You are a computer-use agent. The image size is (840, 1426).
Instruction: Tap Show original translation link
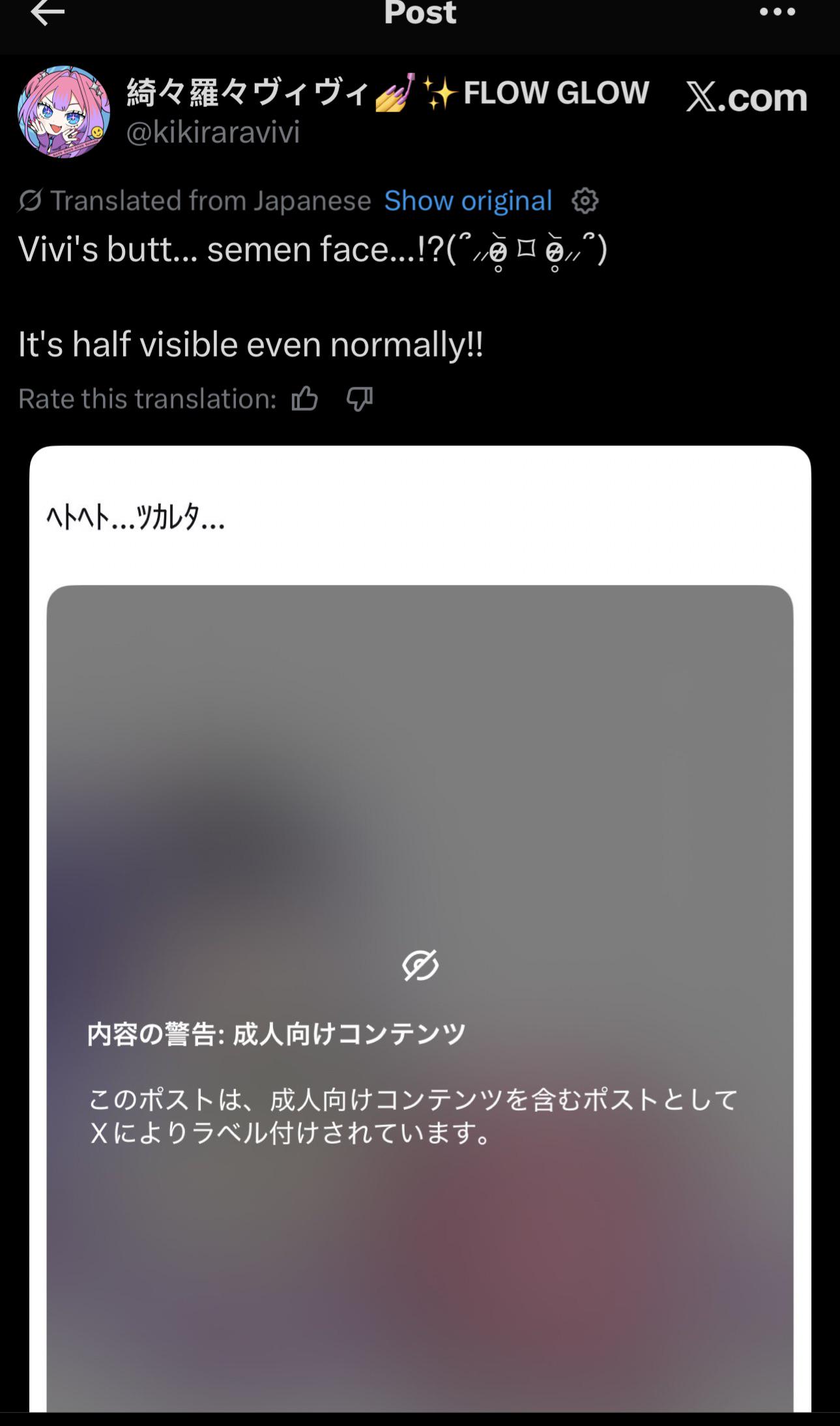click(x=468, y=201)
